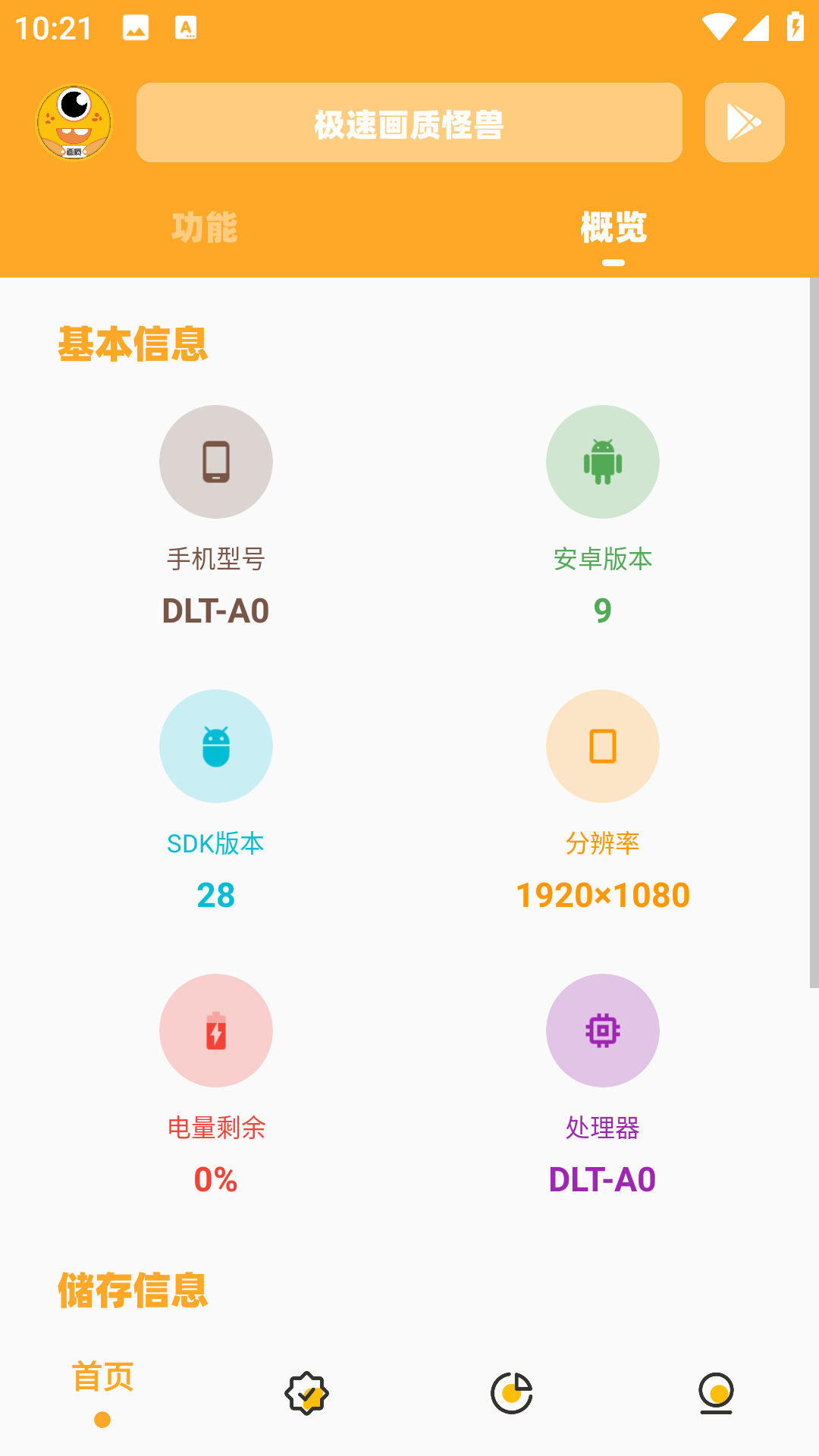Open the pie chart bottom tab
819x1456 pixels.
512,1393
